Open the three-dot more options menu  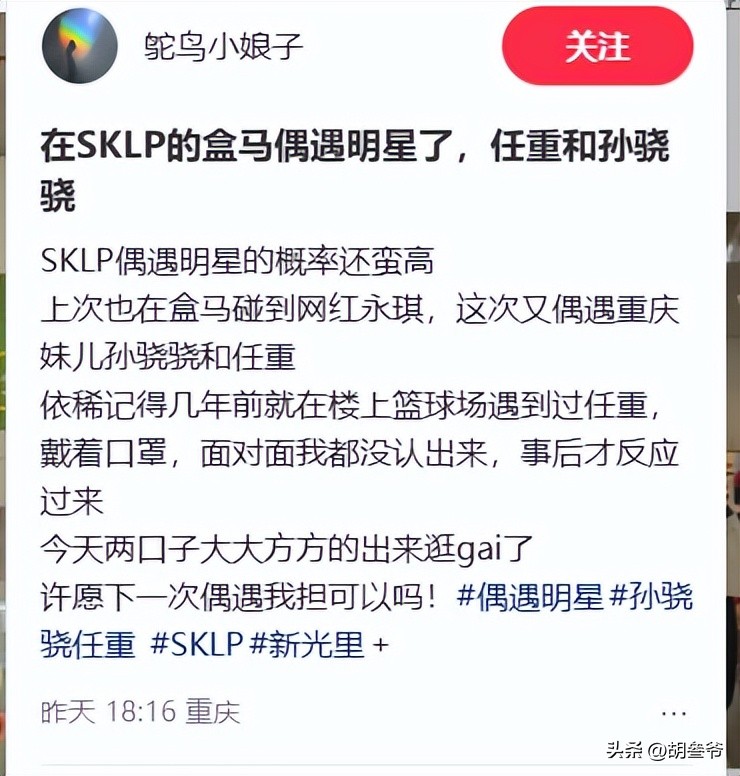(x=674, y=712)
